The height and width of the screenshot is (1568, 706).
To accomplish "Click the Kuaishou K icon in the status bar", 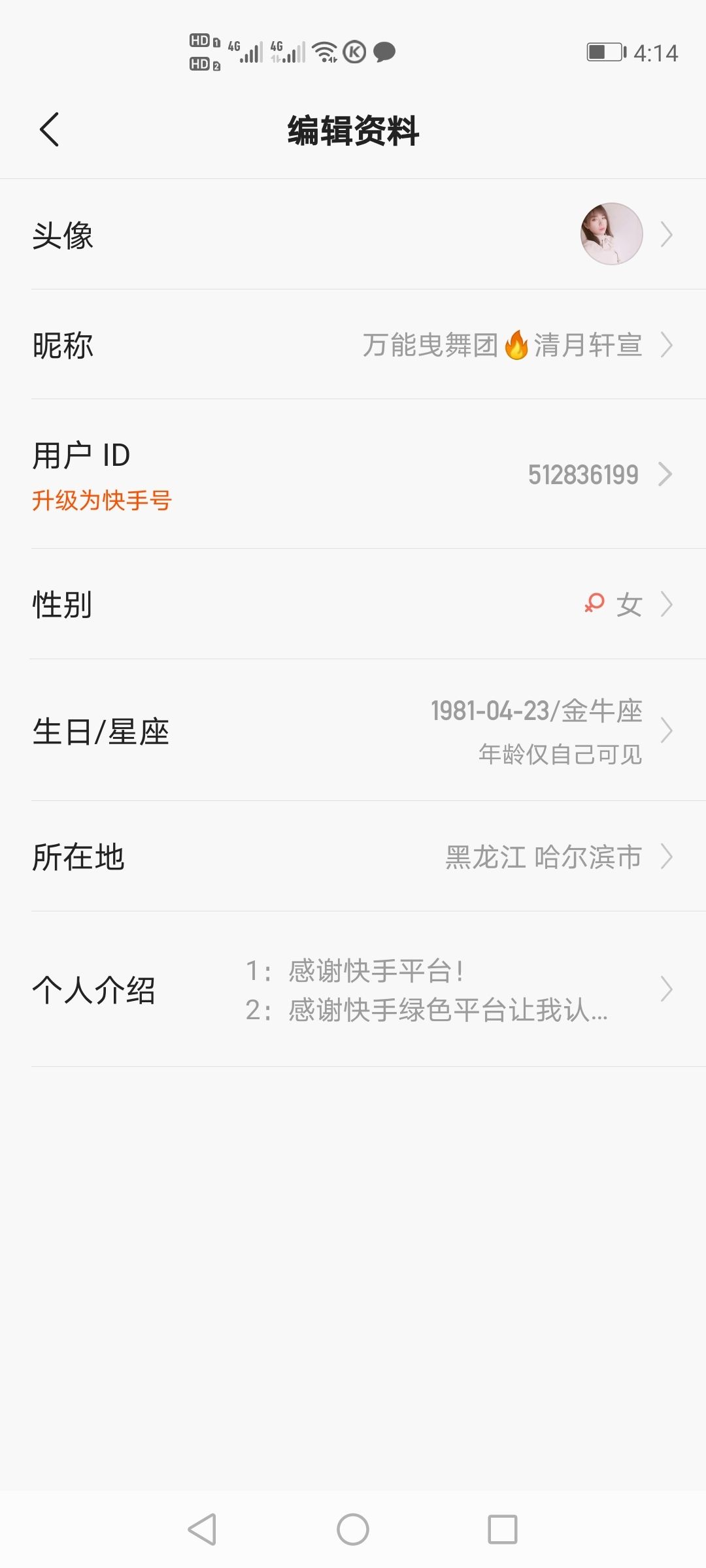I will click(x=354, y=51).
